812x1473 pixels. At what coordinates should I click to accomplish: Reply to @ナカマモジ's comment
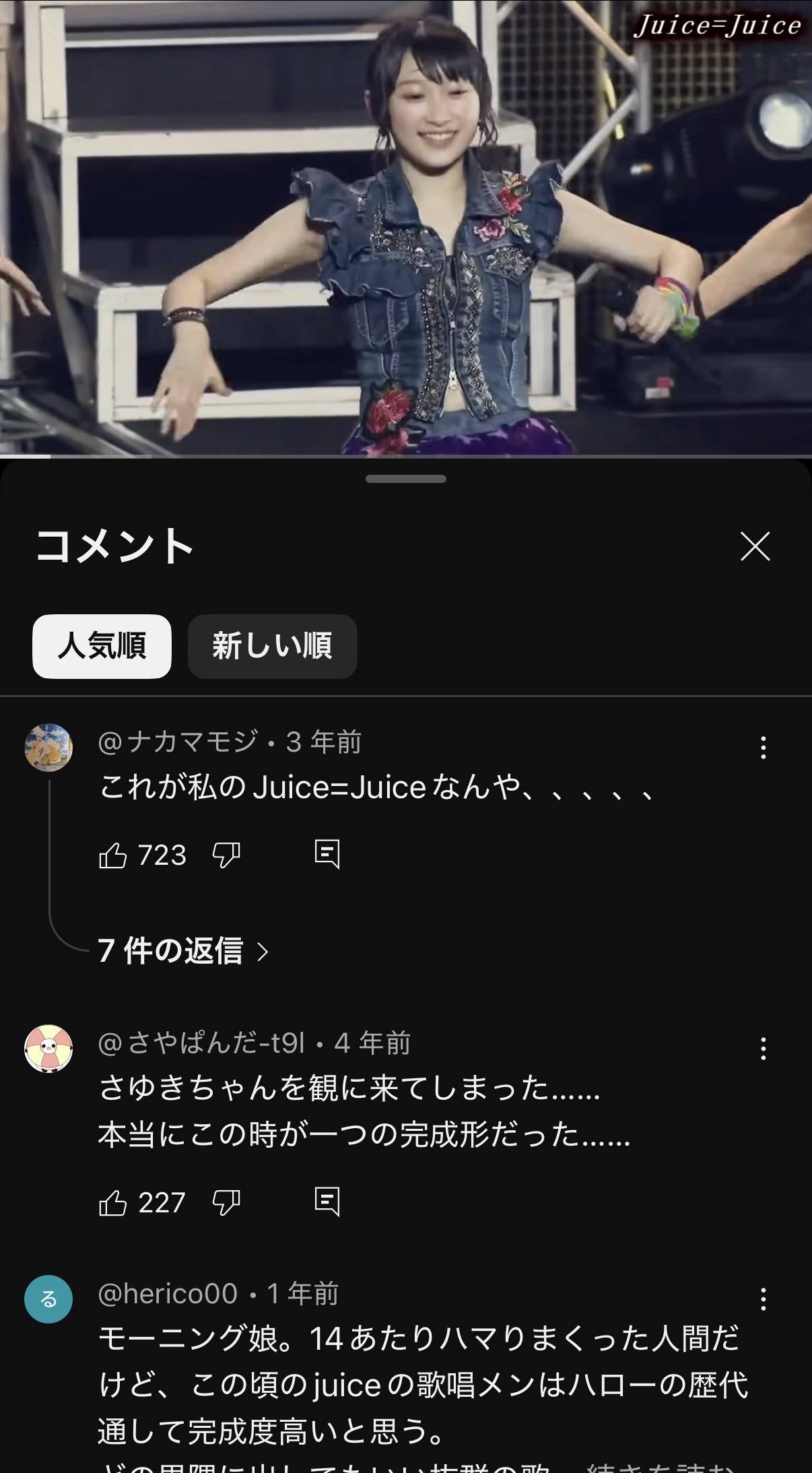(x=327, y=854)
